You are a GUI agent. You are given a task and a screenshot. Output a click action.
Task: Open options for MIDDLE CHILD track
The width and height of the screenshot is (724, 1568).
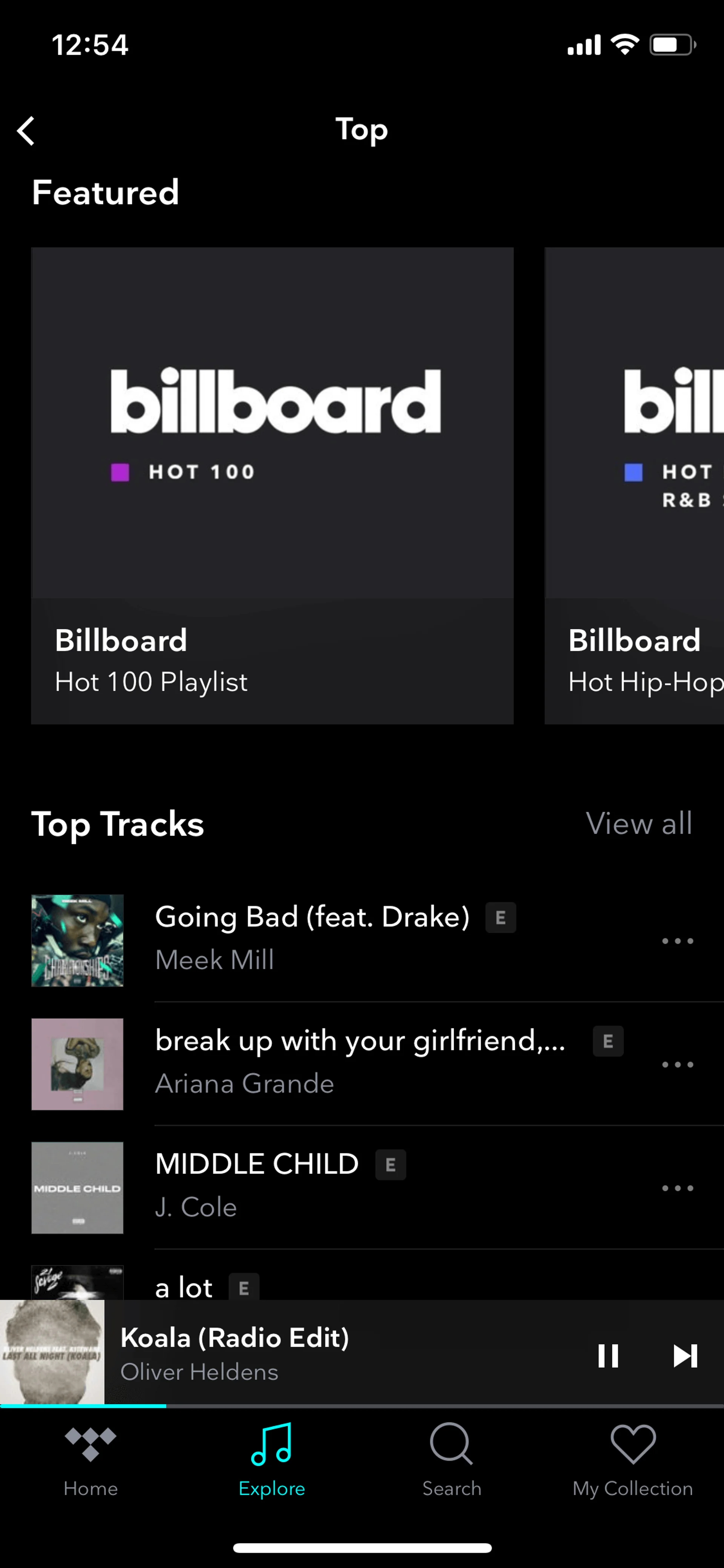click(x=677, y=1188)
